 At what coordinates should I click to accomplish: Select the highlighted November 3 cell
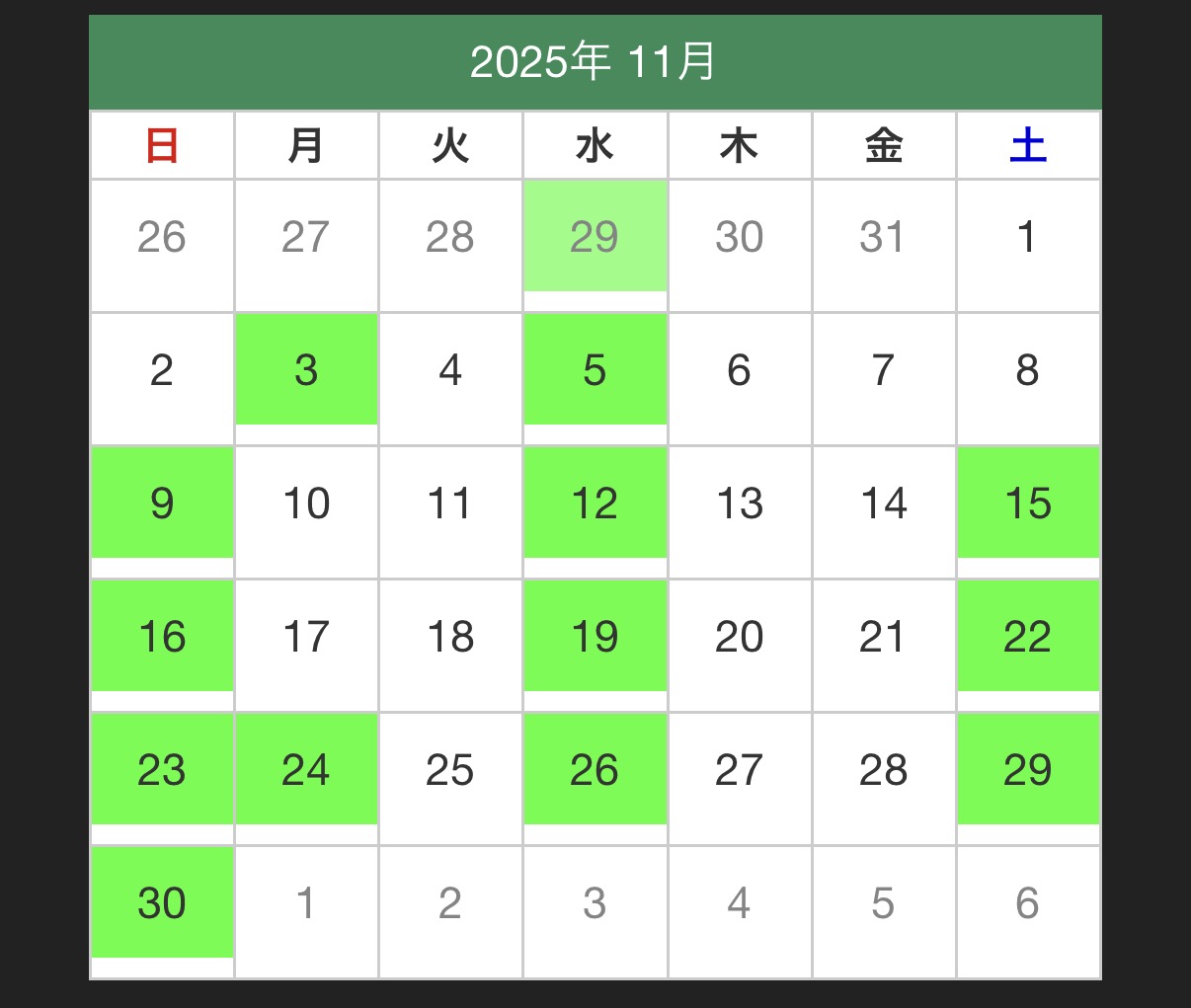(x=306, y=370)
